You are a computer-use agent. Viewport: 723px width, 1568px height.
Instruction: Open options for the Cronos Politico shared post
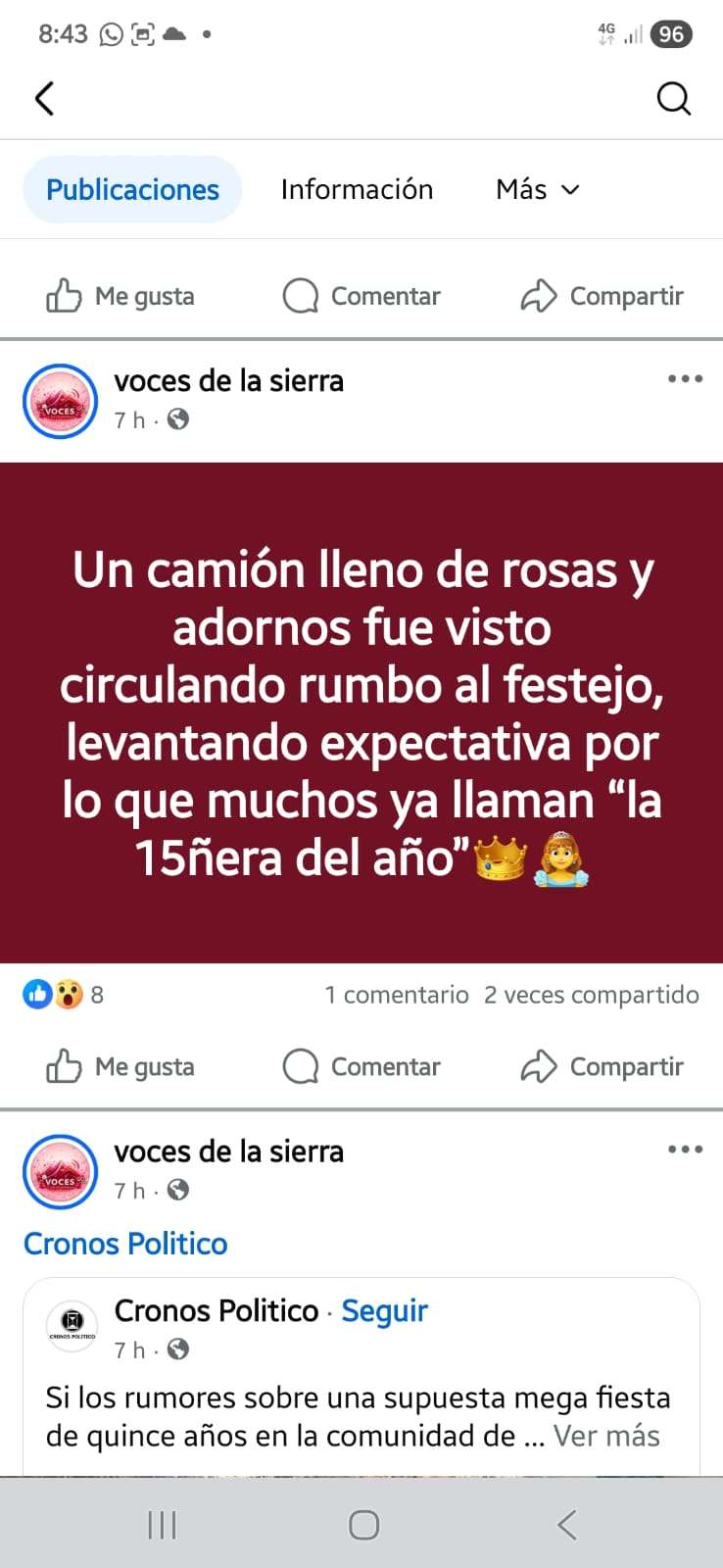685,1150
